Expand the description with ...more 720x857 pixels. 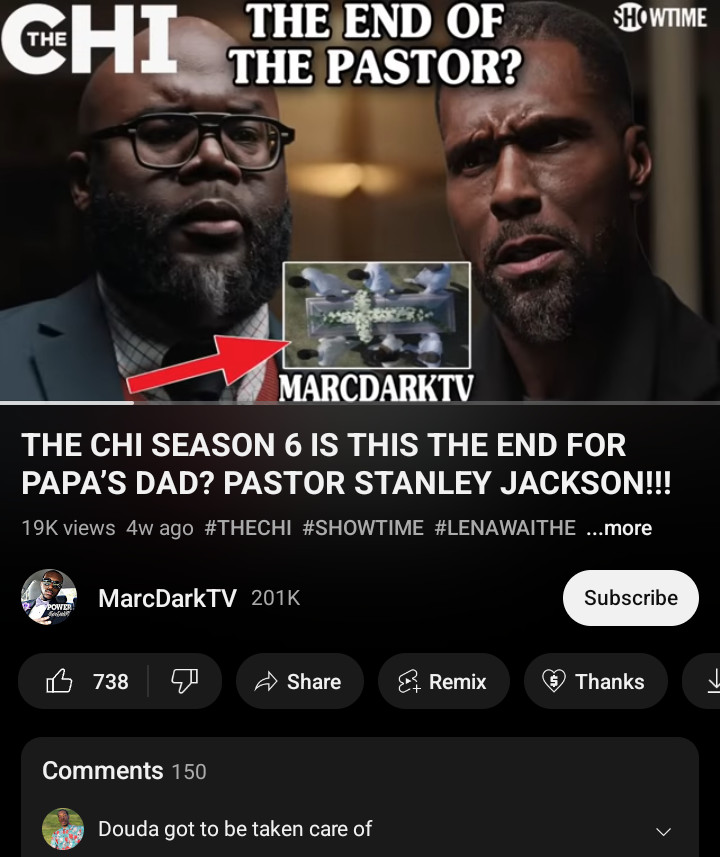tap(619, 528)
